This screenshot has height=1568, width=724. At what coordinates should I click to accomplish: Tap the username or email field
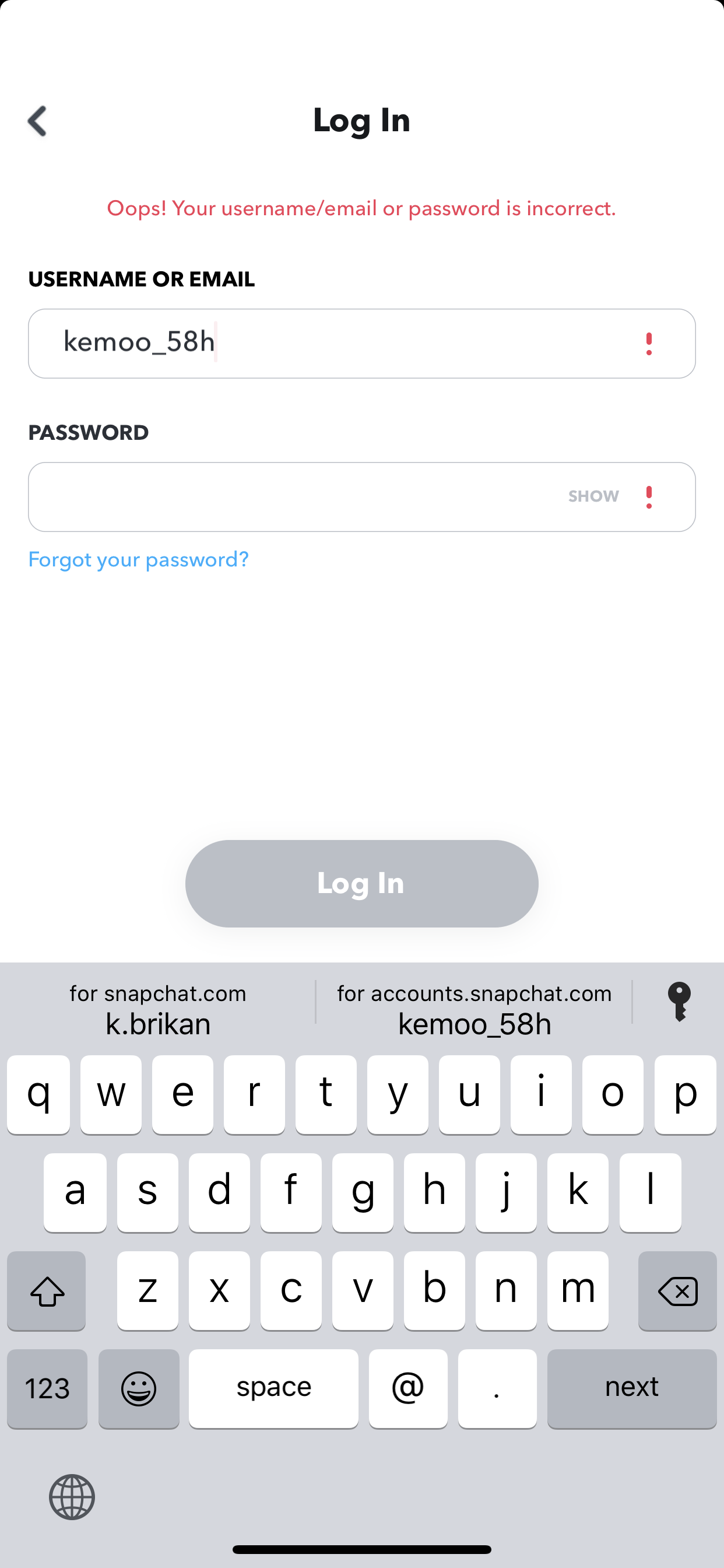(362, 344)
